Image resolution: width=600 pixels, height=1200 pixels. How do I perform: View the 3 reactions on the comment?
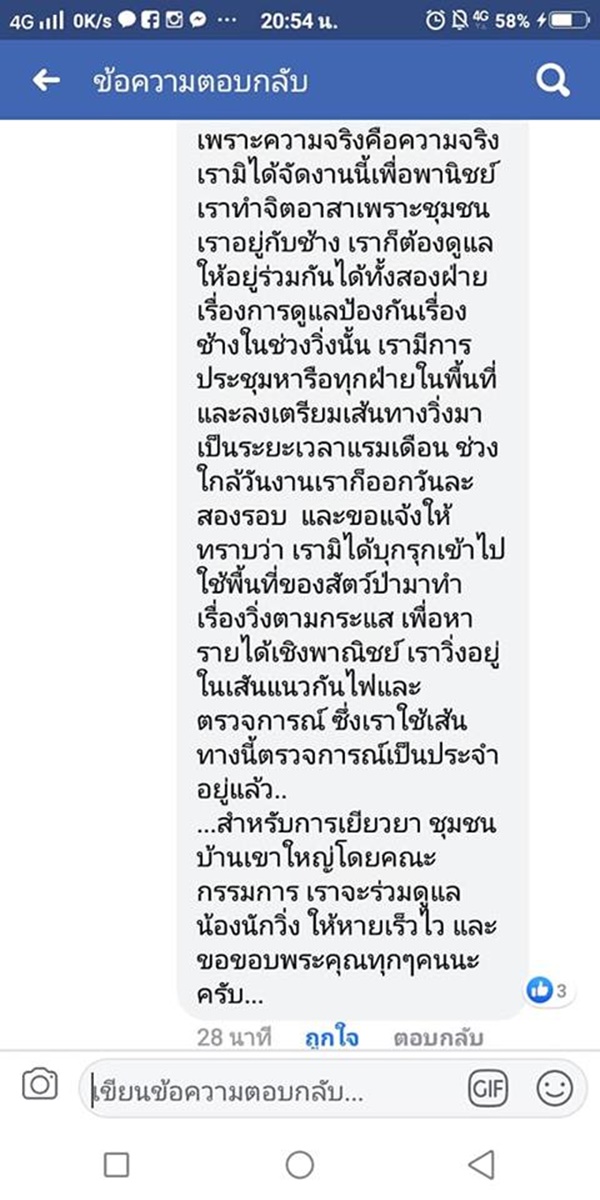click(x=547, y=992)
